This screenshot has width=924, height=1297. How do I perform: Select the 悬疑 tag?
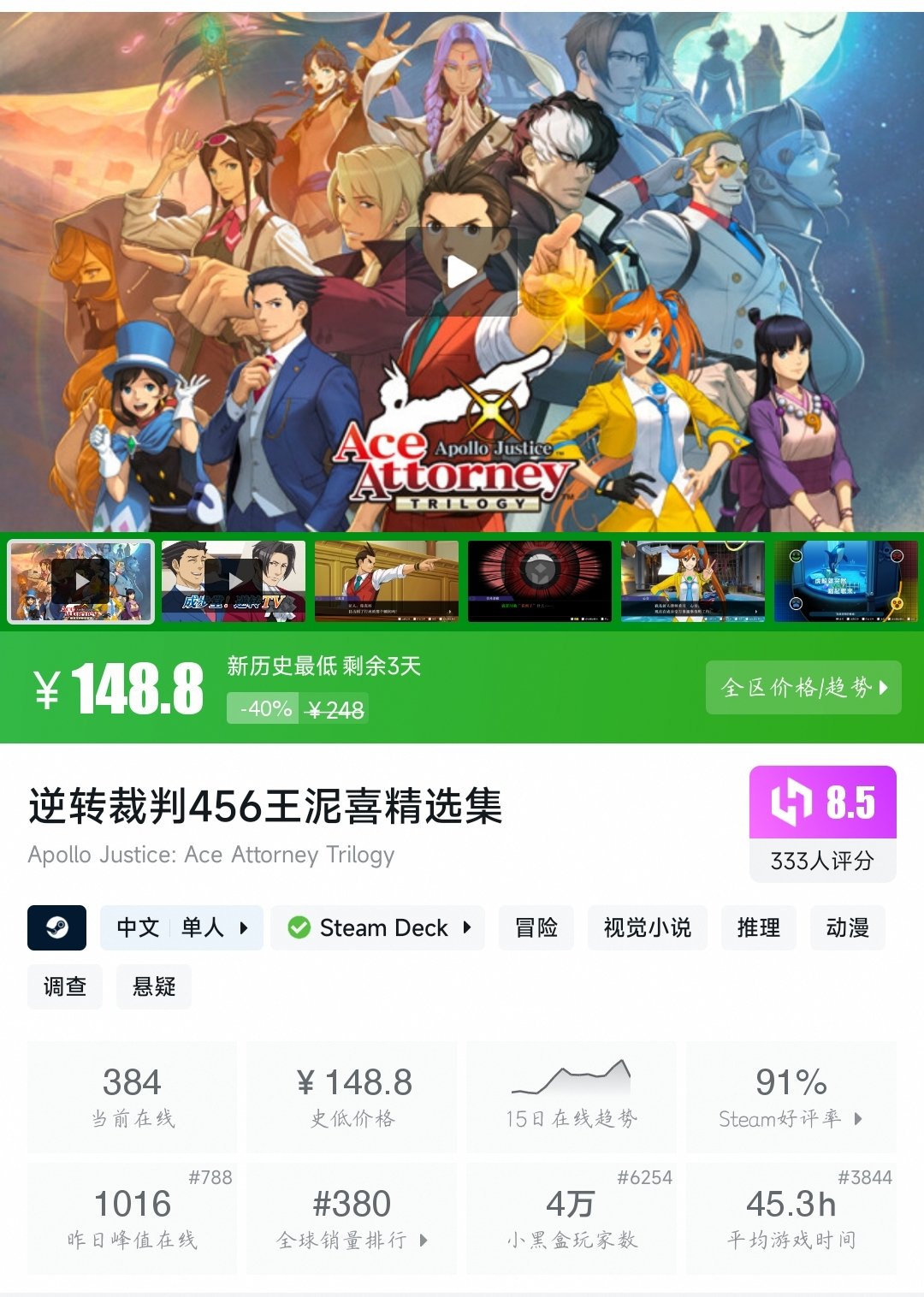[154, 986]
